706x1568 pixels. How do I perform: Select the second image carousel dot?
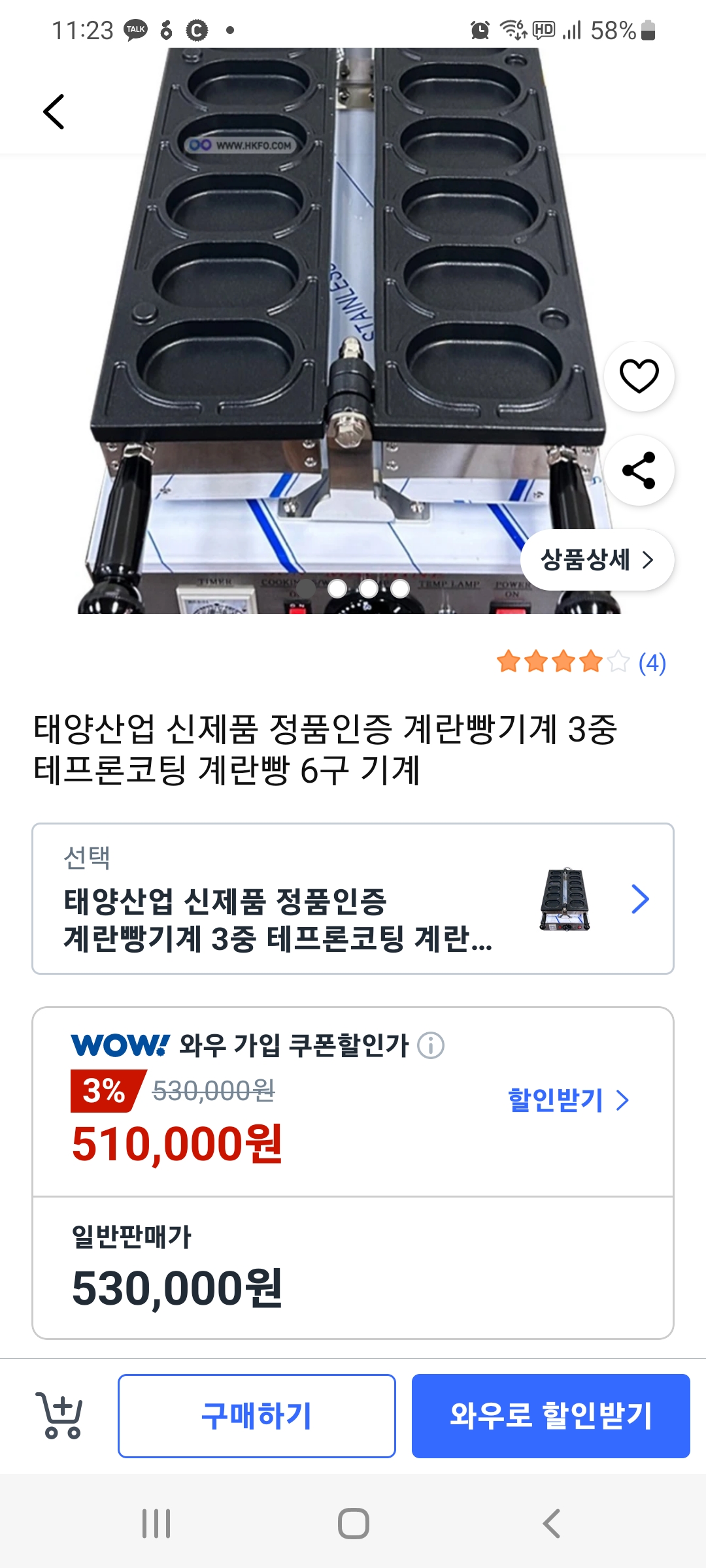tap(338, 588)
